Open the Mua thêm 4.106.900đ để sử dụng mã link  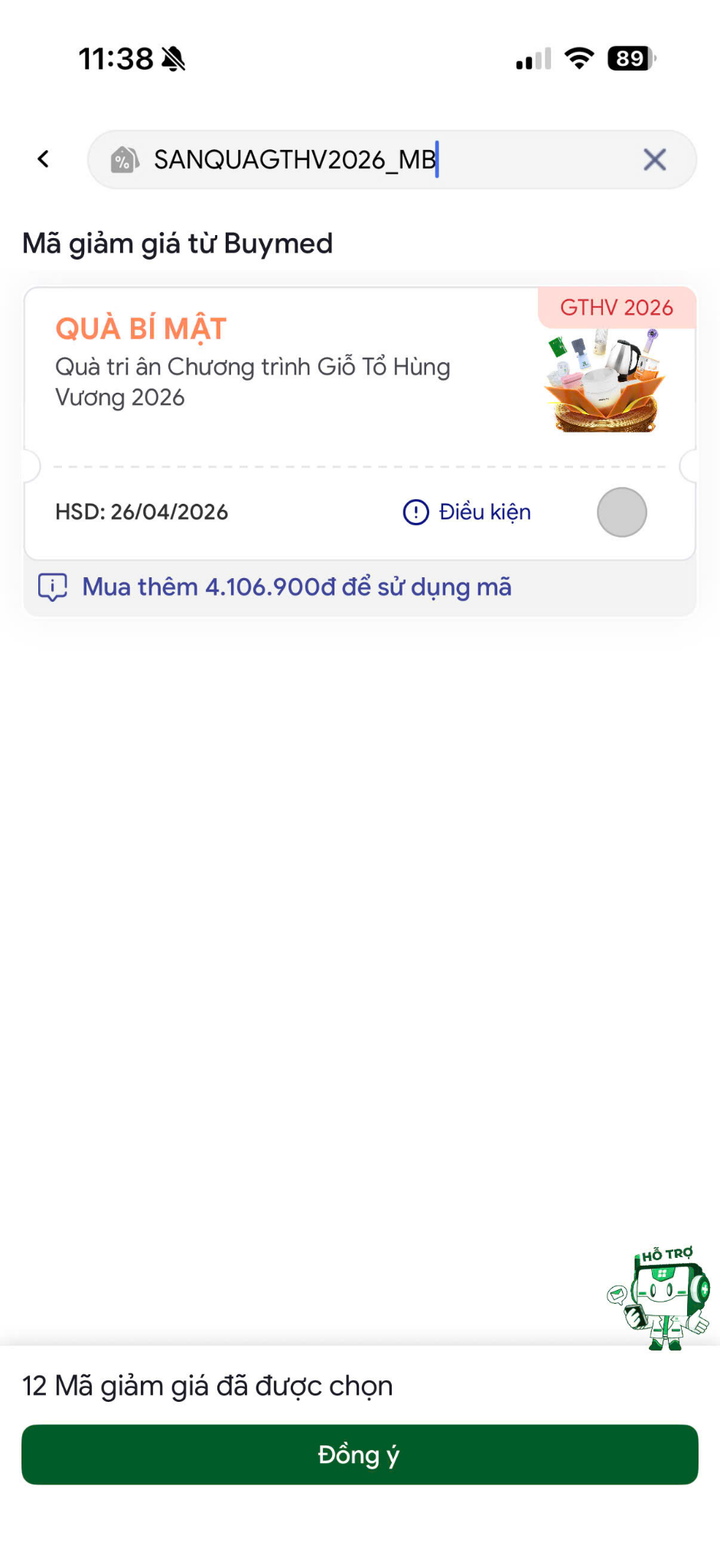[x=296, y=586]
